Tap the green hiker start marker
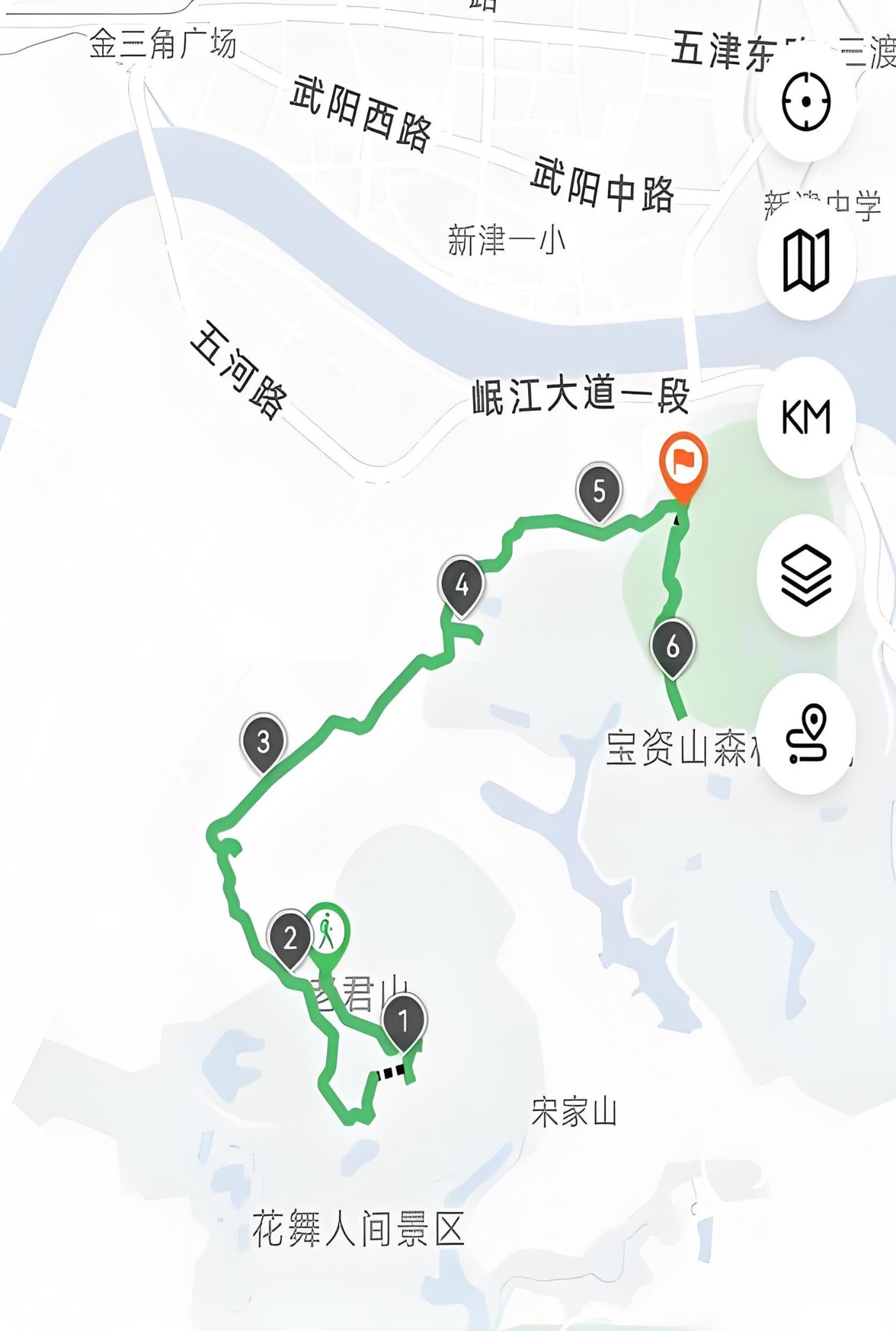The image size is (896, 1331). tap(328, 932)
